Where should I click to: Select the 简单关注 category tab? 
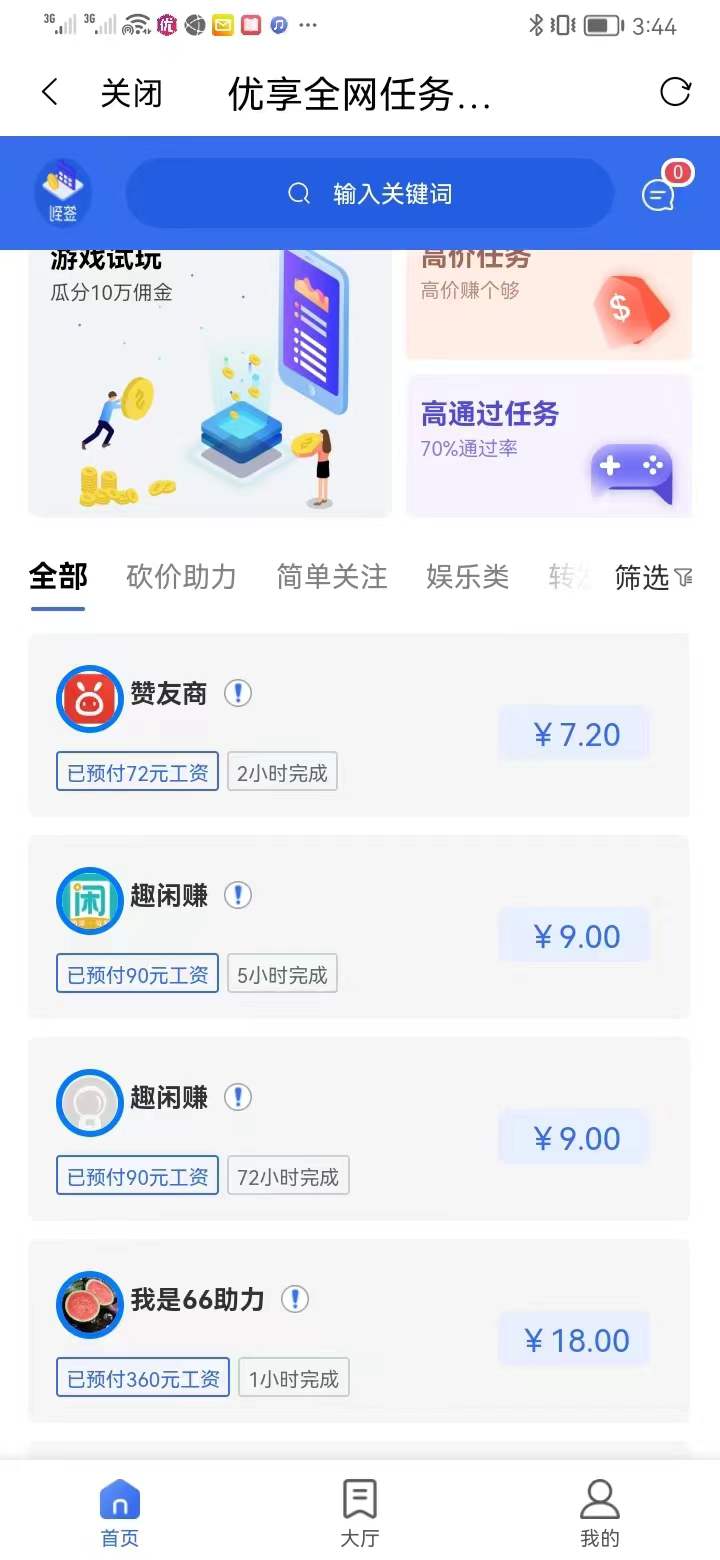pos(331,577)
